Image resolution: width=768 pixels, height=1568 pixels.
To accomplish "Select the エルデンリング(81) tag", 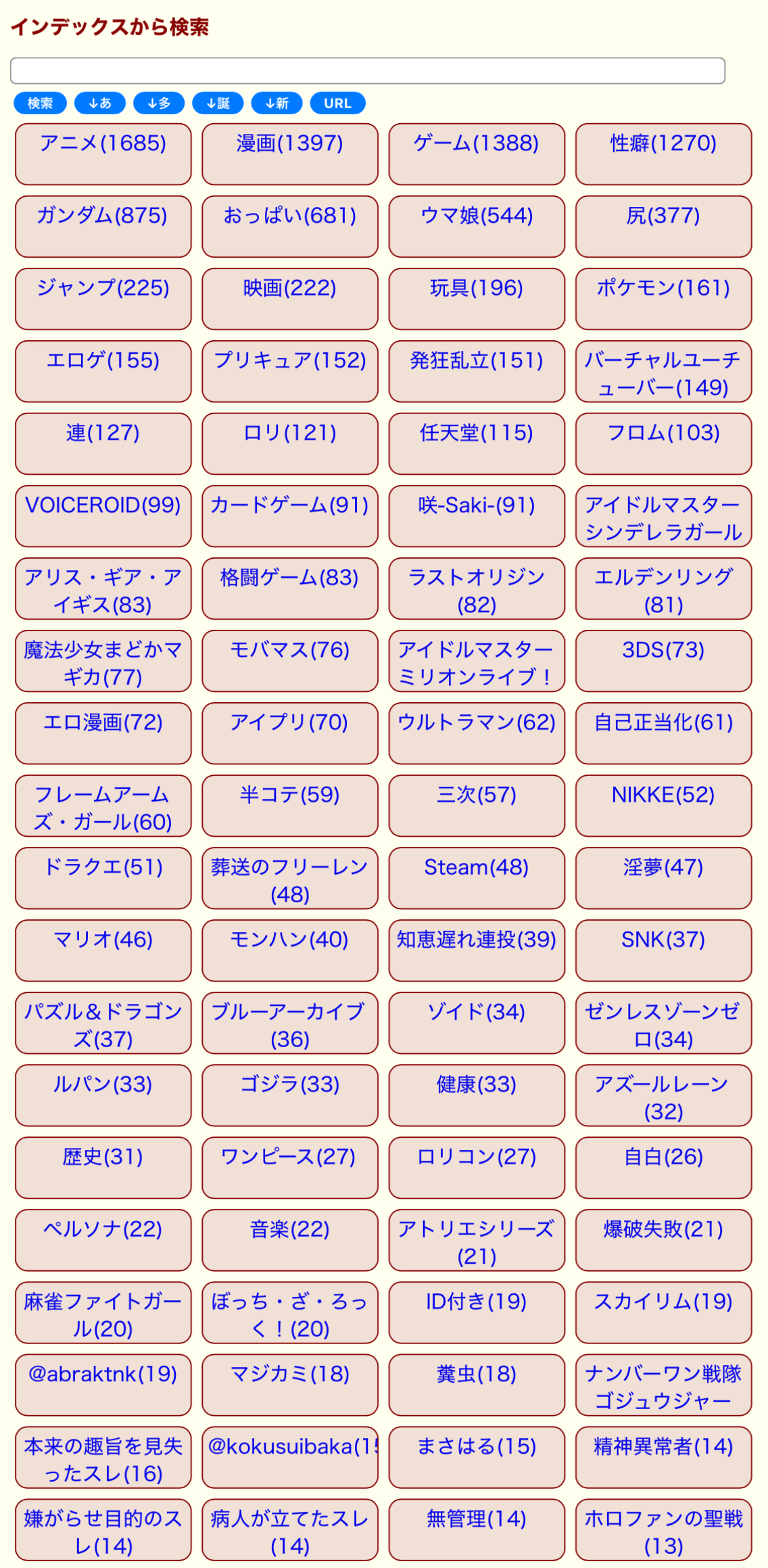I will click(x=664, y=589).
